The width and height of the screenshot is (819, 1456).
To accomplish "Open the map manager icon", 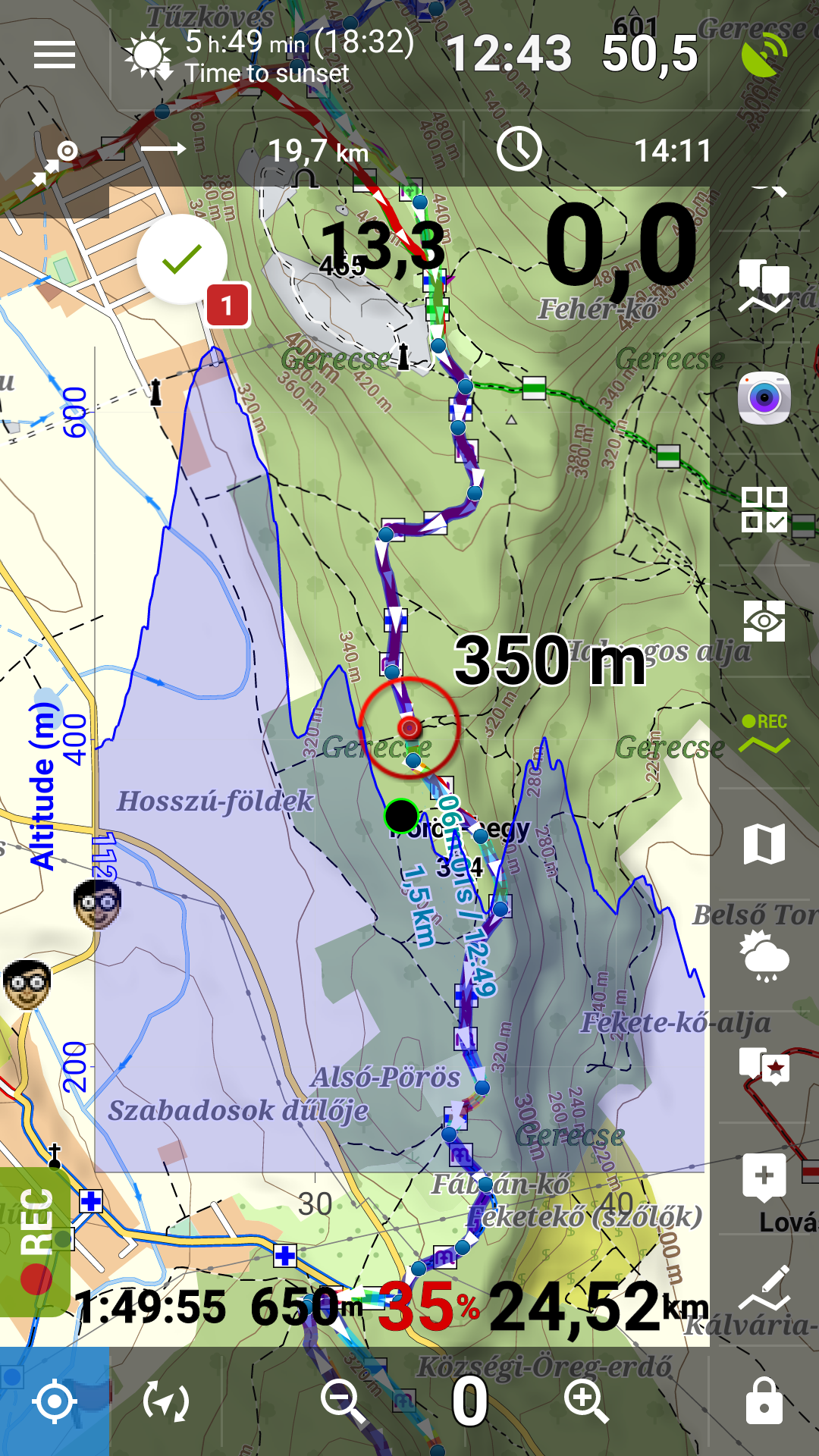I will 764,844.
